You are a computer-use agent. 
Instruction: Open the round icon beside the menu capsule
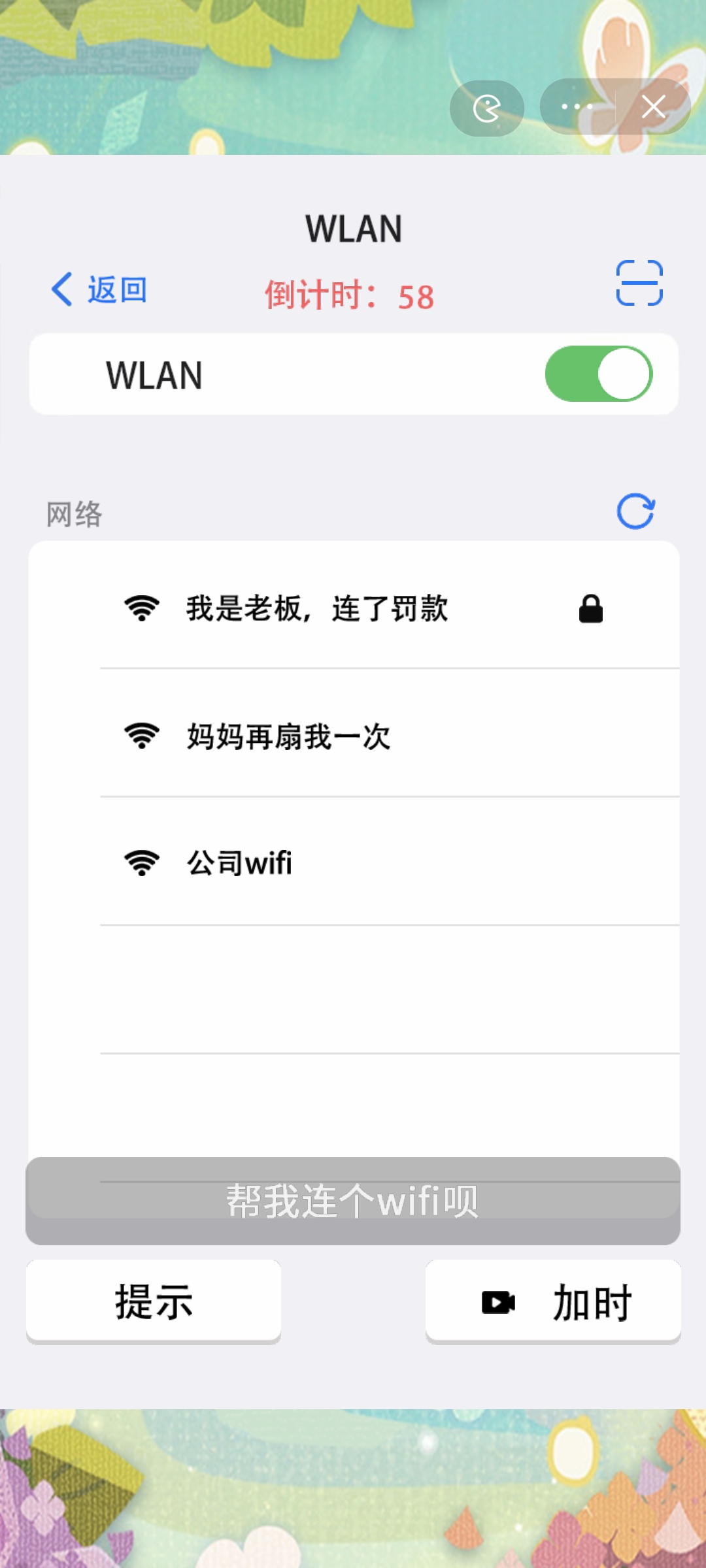click(487, 108)
